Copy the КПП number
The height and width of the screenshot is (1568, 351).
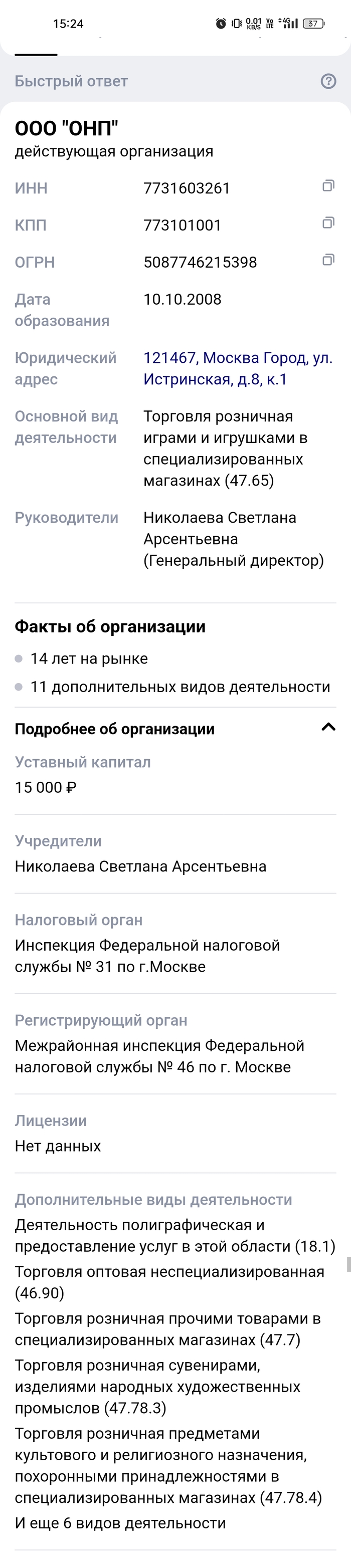click(328, 223)
